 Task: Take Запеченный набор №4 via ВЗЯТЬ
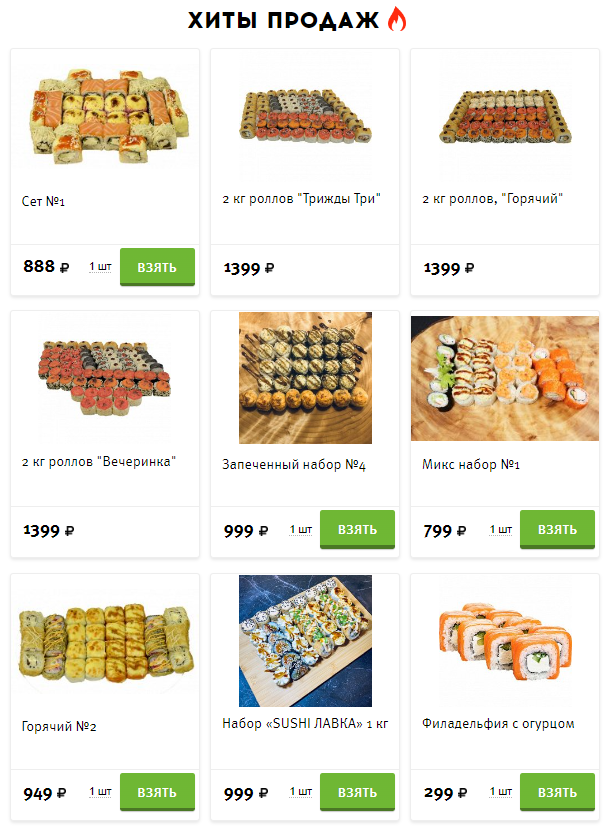[357, 530]
